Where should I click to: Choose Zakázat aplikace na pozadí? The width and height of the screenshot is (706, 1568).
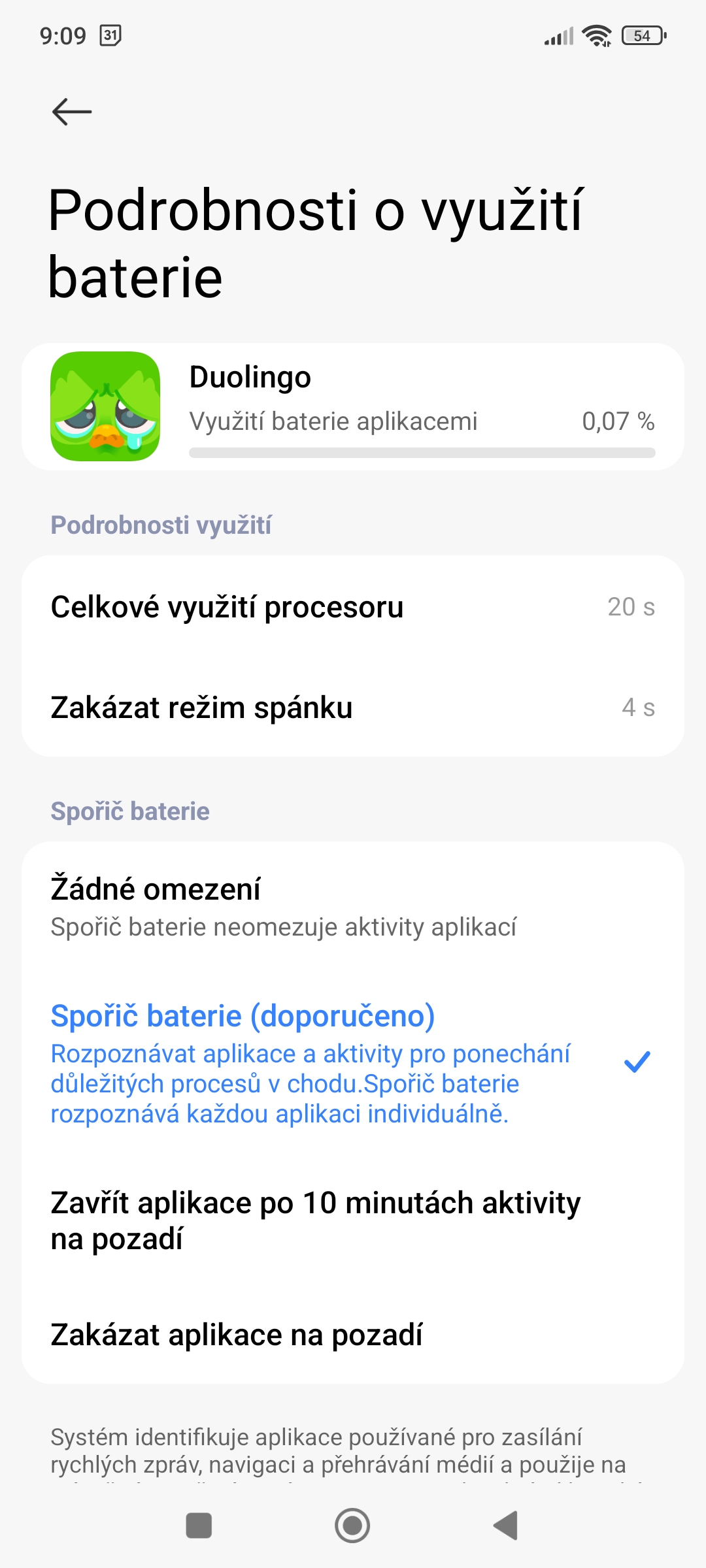(x=353, y=1335)
